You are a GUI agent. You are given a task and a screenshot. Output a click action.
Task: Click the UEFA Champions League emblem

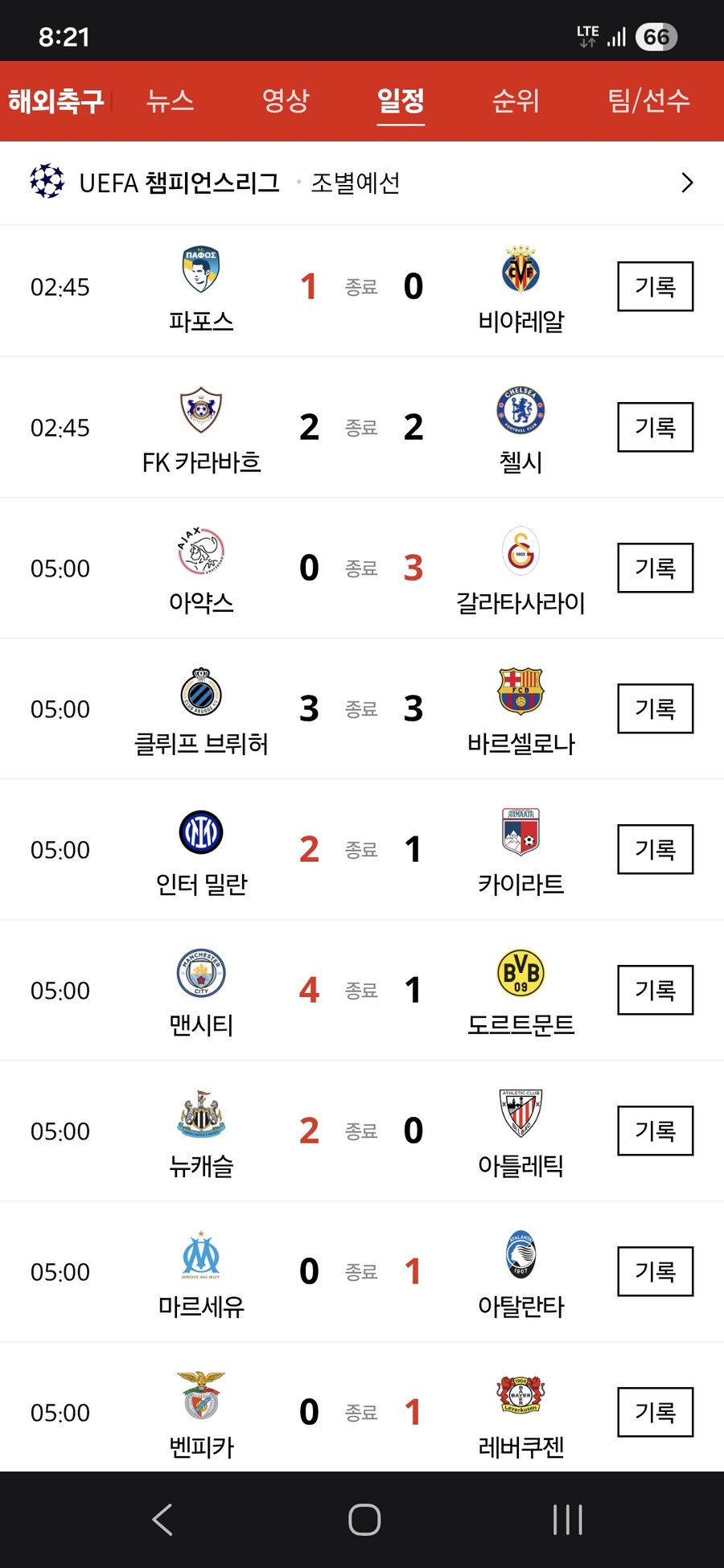(47, 183)
